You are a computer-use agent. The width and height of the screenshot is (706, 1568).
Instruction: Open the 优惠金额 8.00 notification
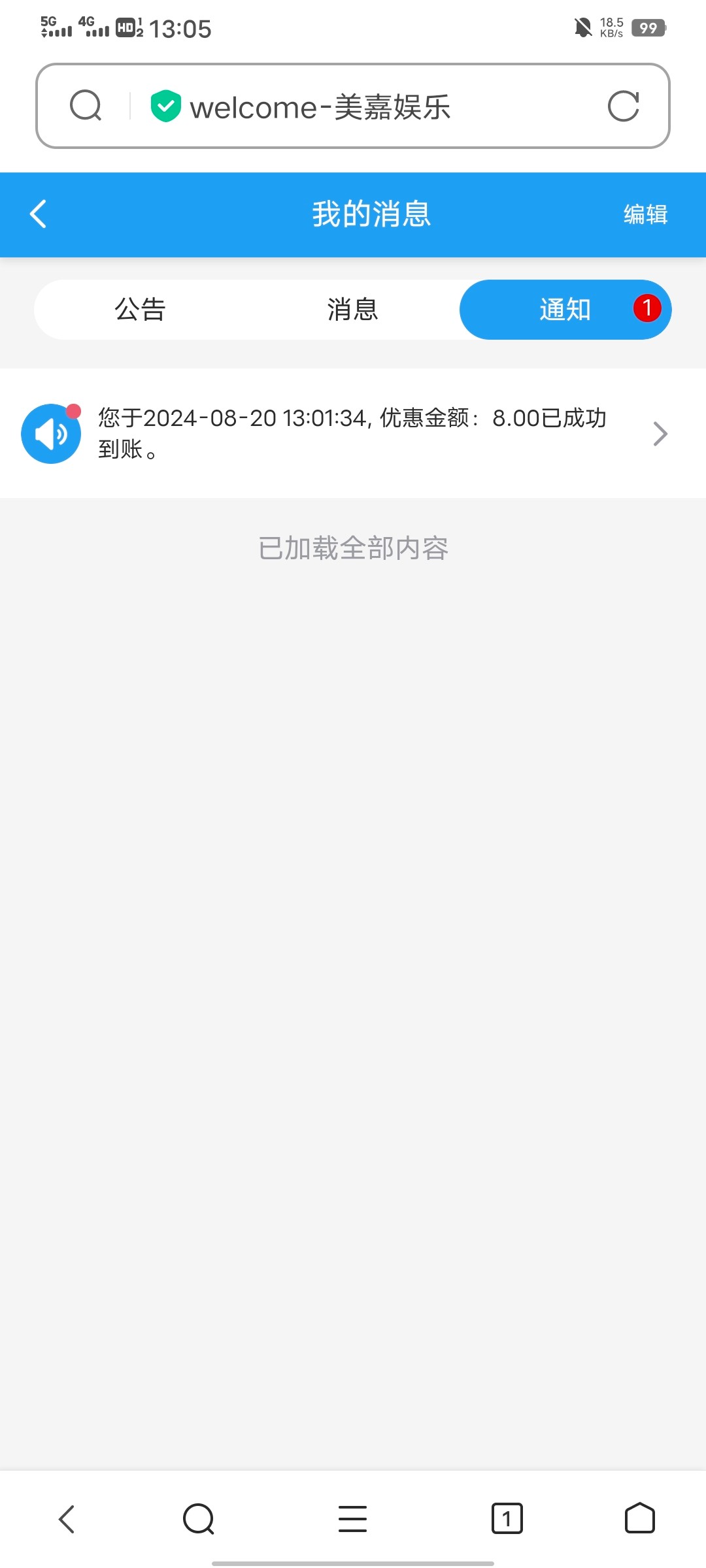tap(353, 433)
